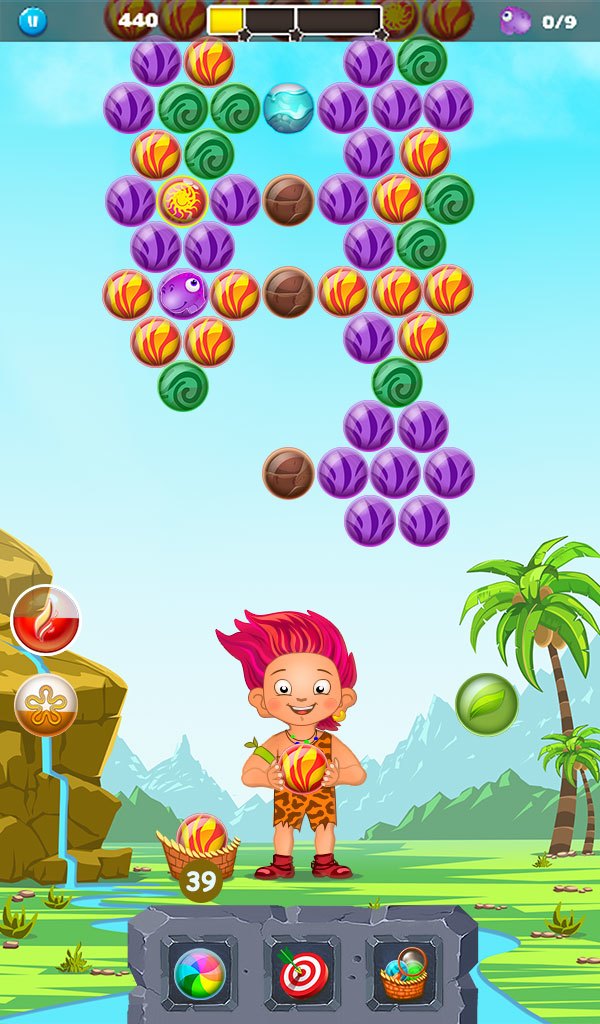Select the target aim booster
Screen dimensions: 600x1024
pyautogui.click(x=304, y=973)
